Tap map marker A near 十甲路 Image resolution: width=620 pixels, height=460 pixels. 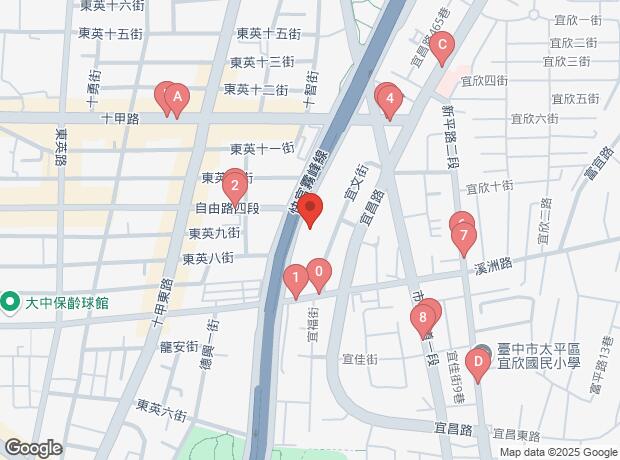(x=177, y=97)
